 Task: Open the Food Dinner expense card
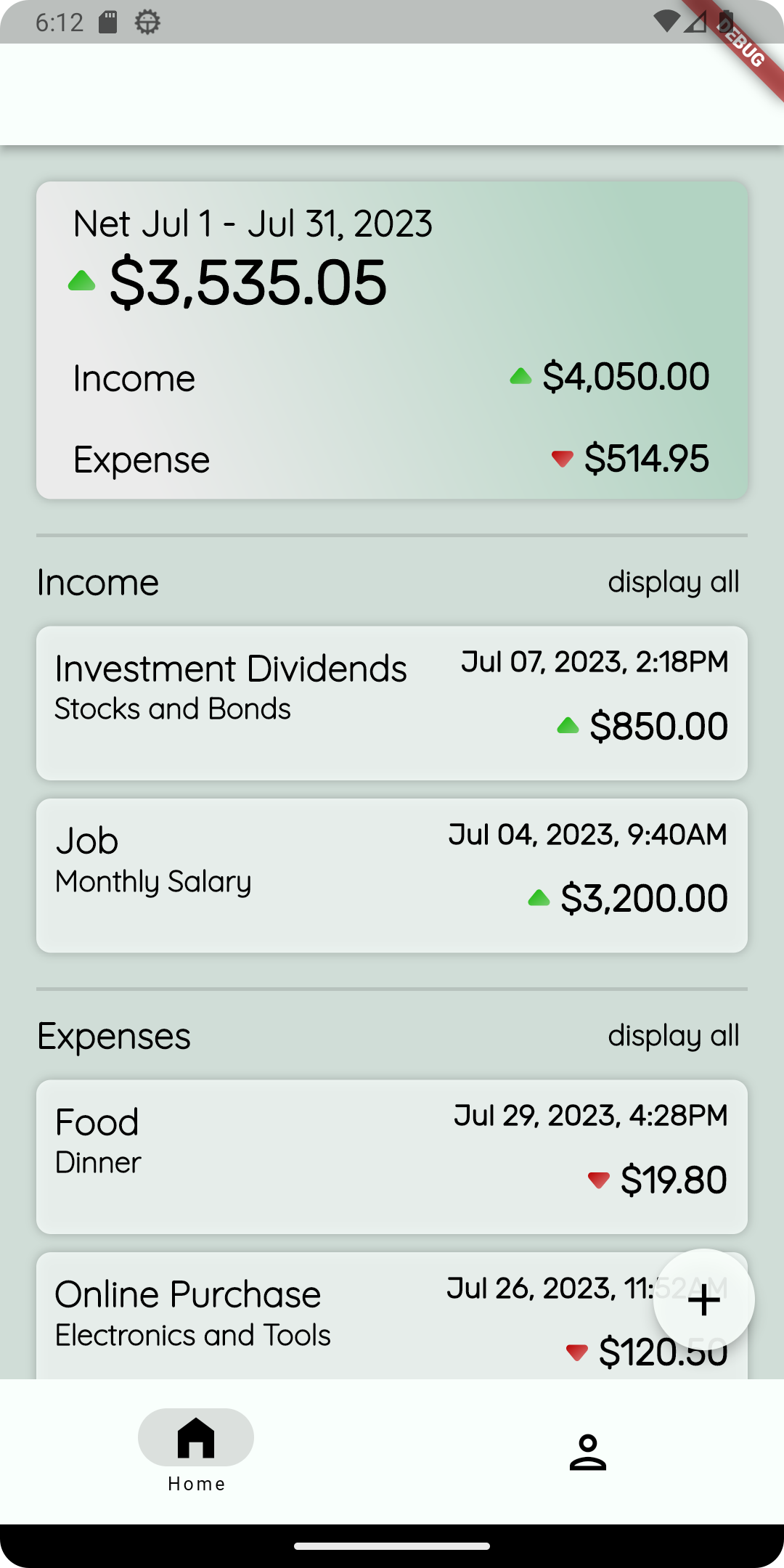coord(392,1157)
